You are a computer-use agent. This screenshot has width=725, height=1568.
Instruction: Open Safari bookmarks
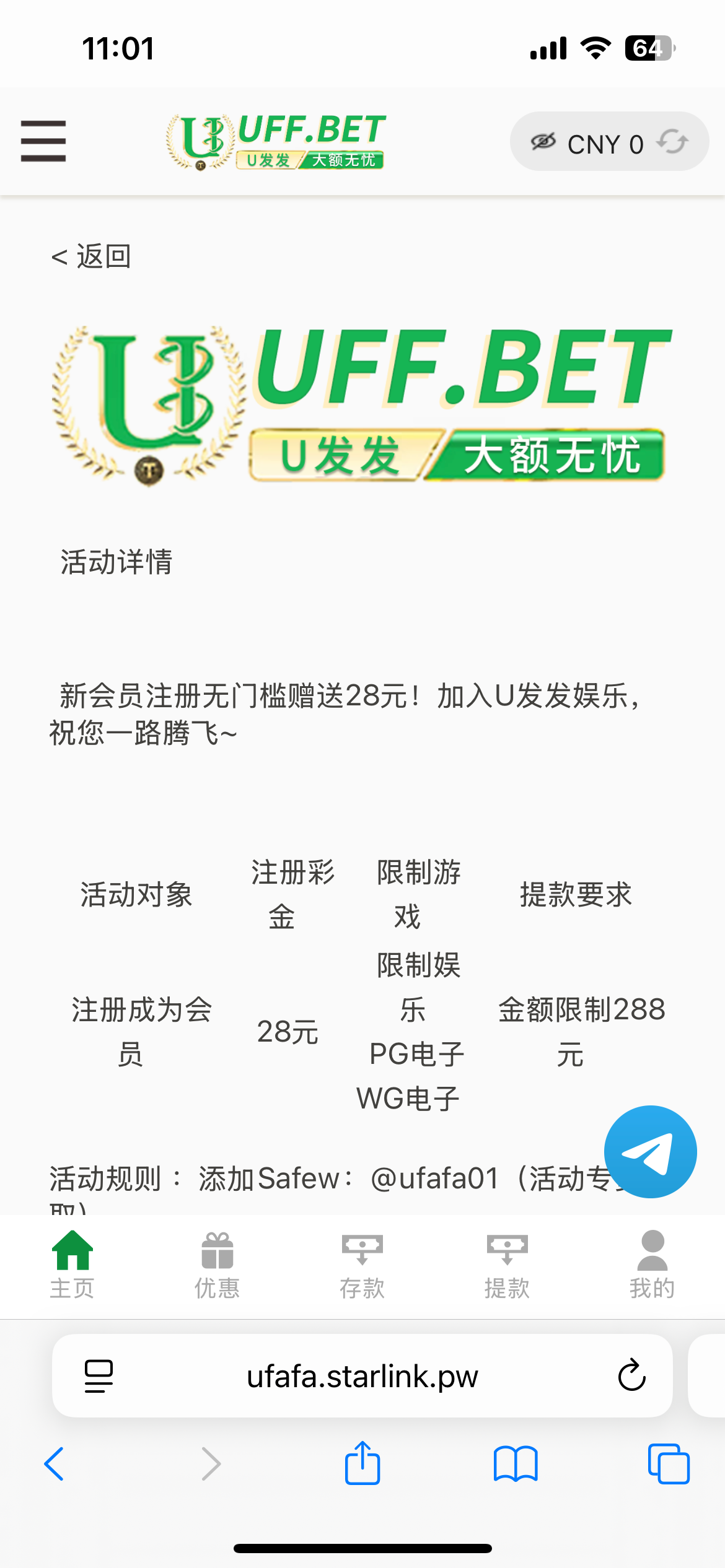pyautogui.click(x=515, y=1464)
